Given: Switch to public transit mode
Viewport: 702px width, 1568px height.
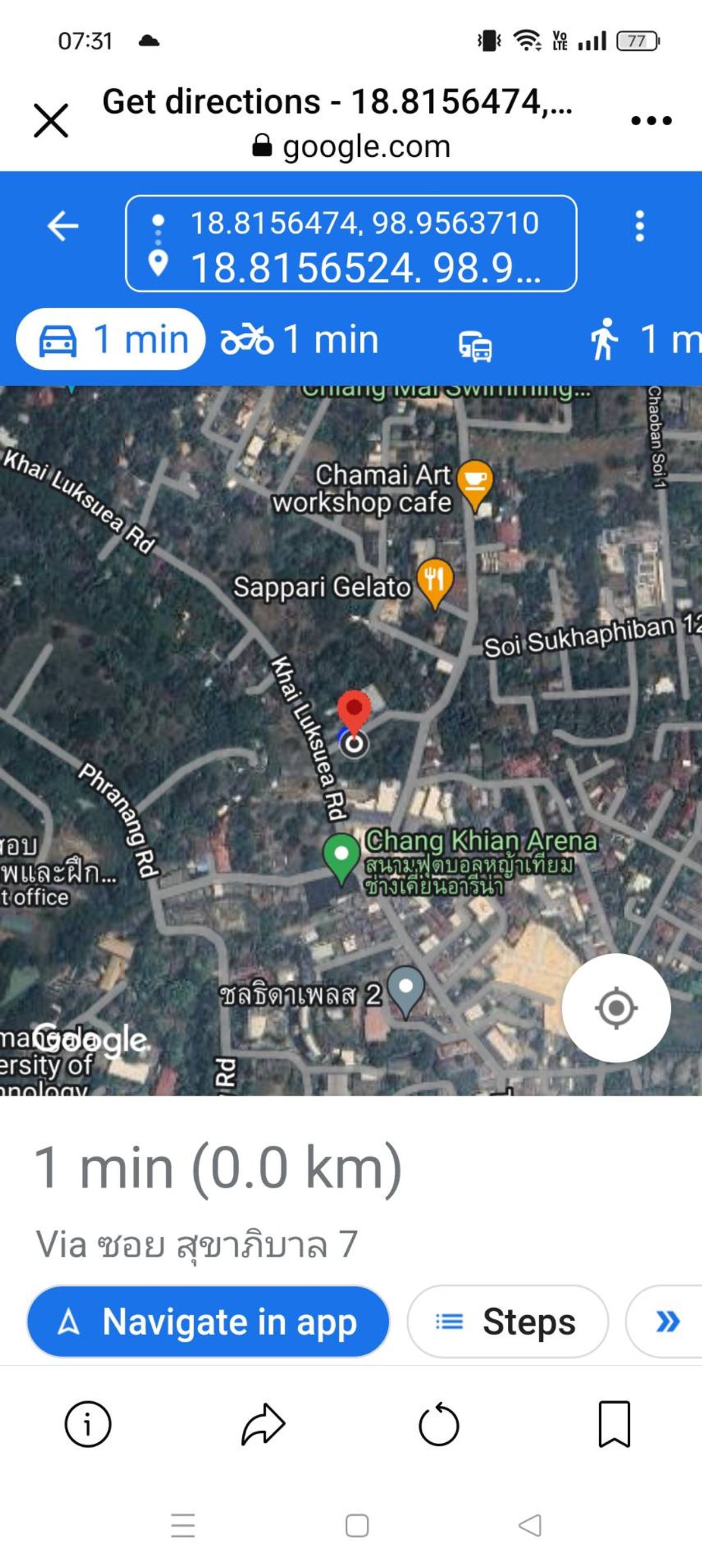Looking at the screenshot, I should pyautogui.click(x=475, y=347).
